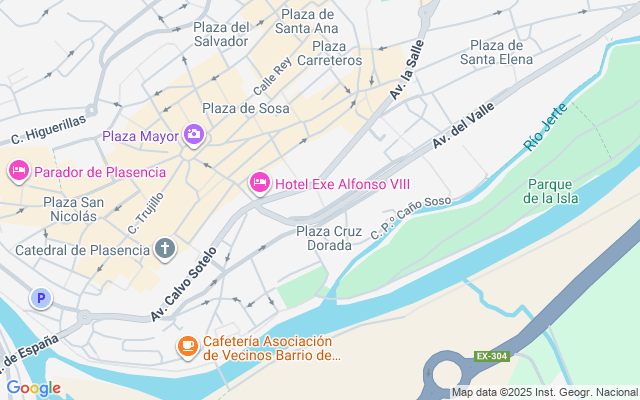Tap the blue parking marker
640x400 pixels.
(x=40, y=297)
